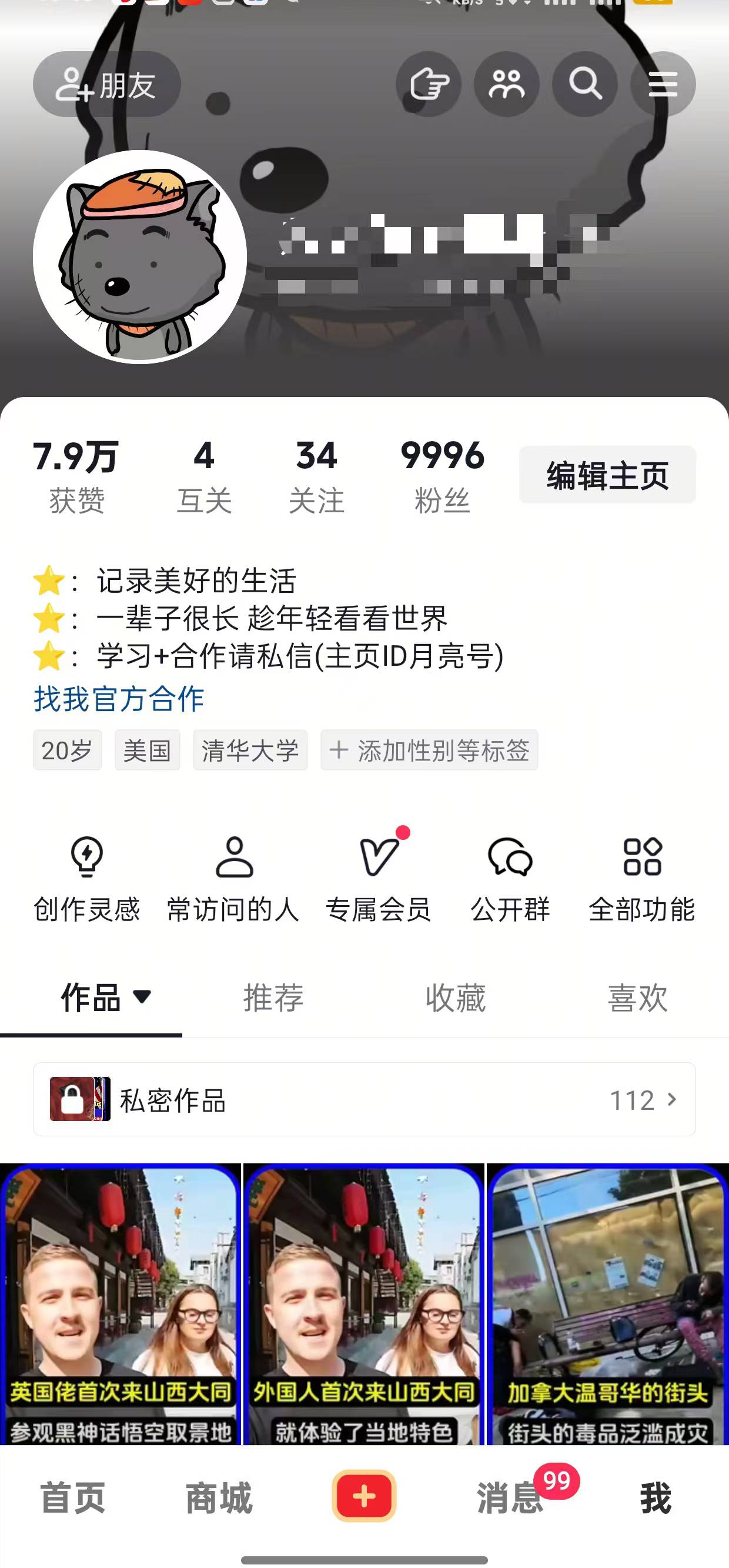Open the 私密作品 row
The image size is (729, 1568).
pyautogui.click(x=364, y=1099)
